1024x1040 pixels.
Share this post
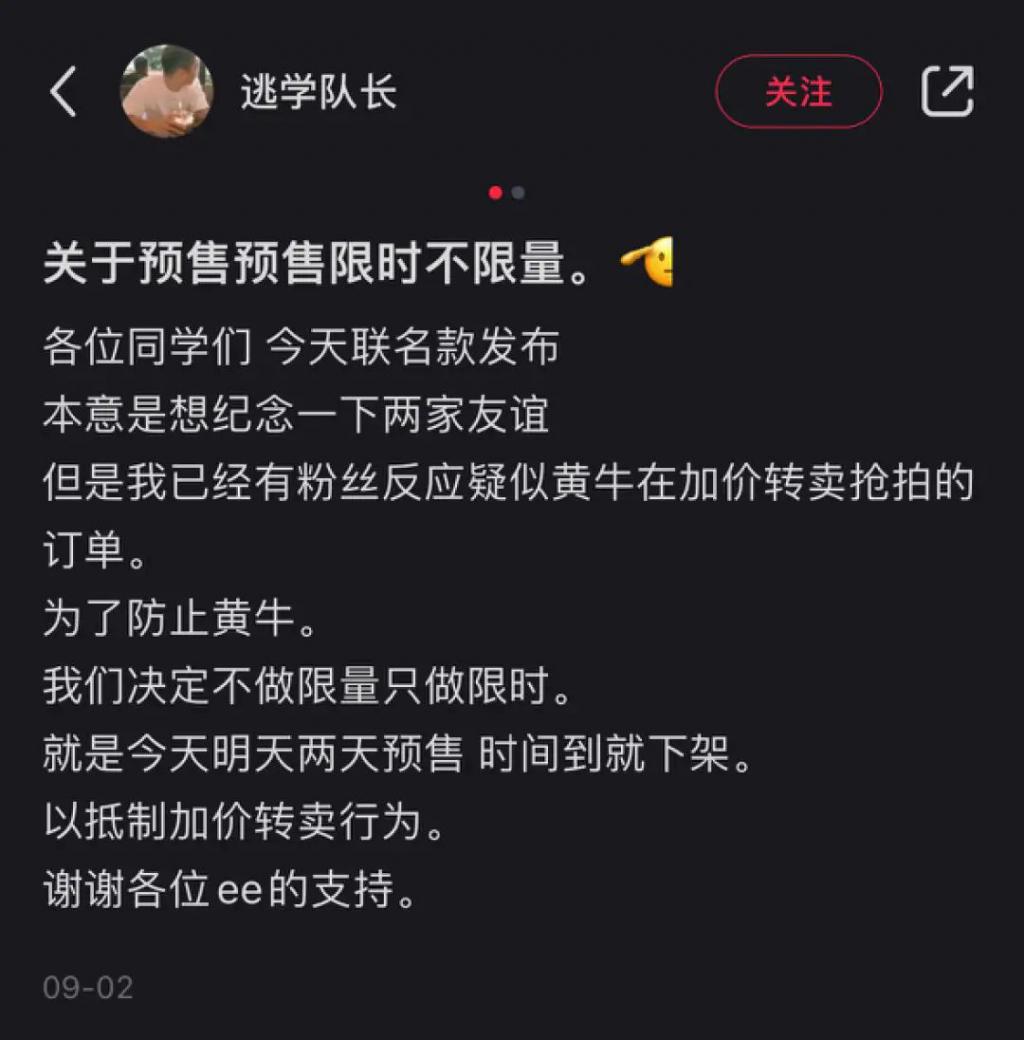coord(947,92)
